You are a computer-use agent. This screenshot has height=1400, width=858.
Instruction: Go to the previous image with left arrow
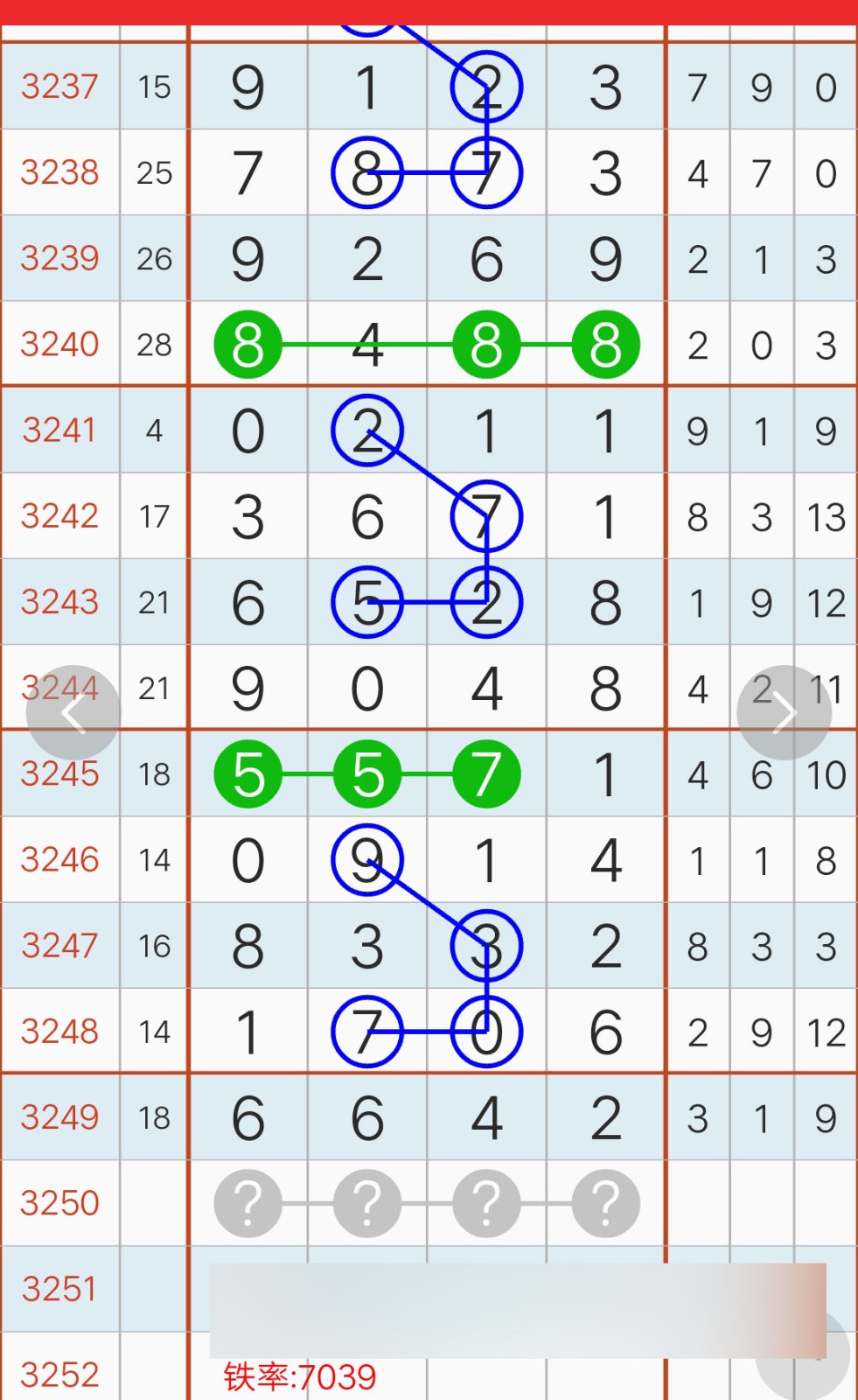click(73, 713)
